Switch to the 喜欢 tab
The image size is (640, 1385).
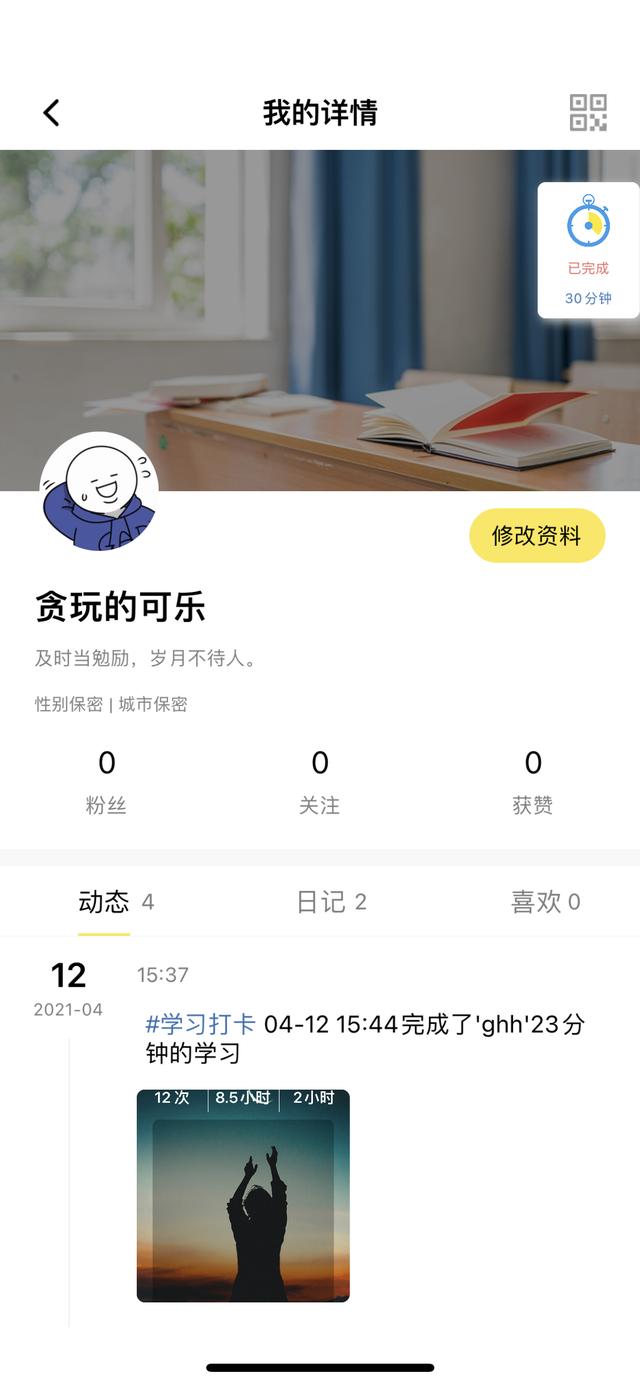click(545, 902)
